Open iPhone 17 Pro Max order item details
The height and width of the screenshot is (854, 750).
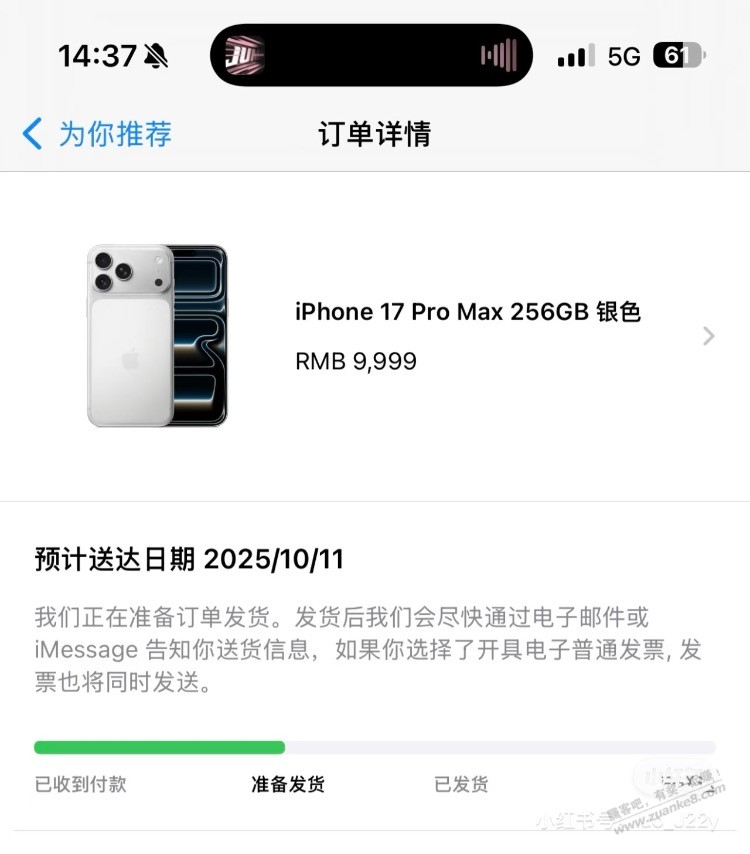pos(707,336)
